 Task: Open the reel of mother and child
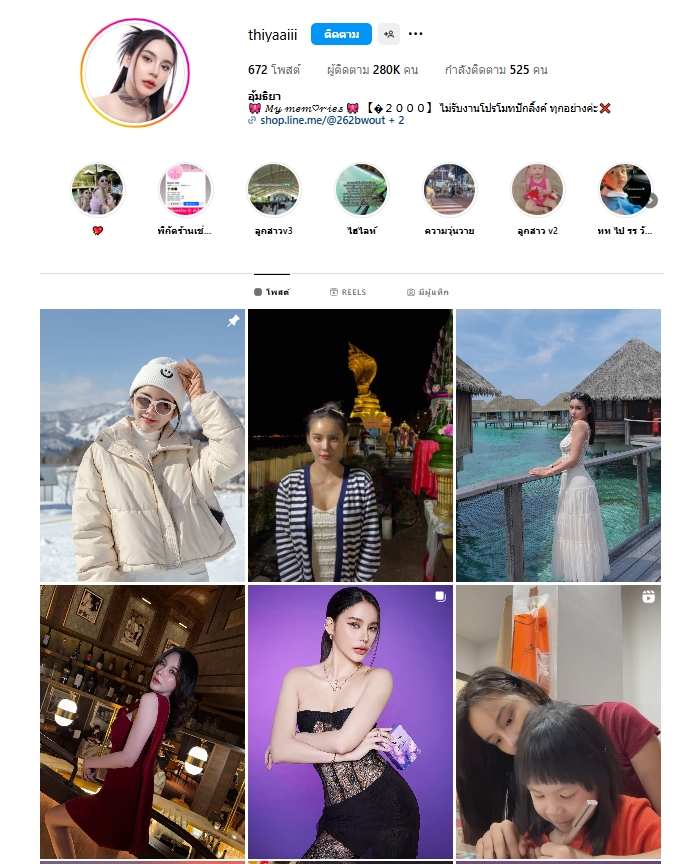tap(558, 722)
